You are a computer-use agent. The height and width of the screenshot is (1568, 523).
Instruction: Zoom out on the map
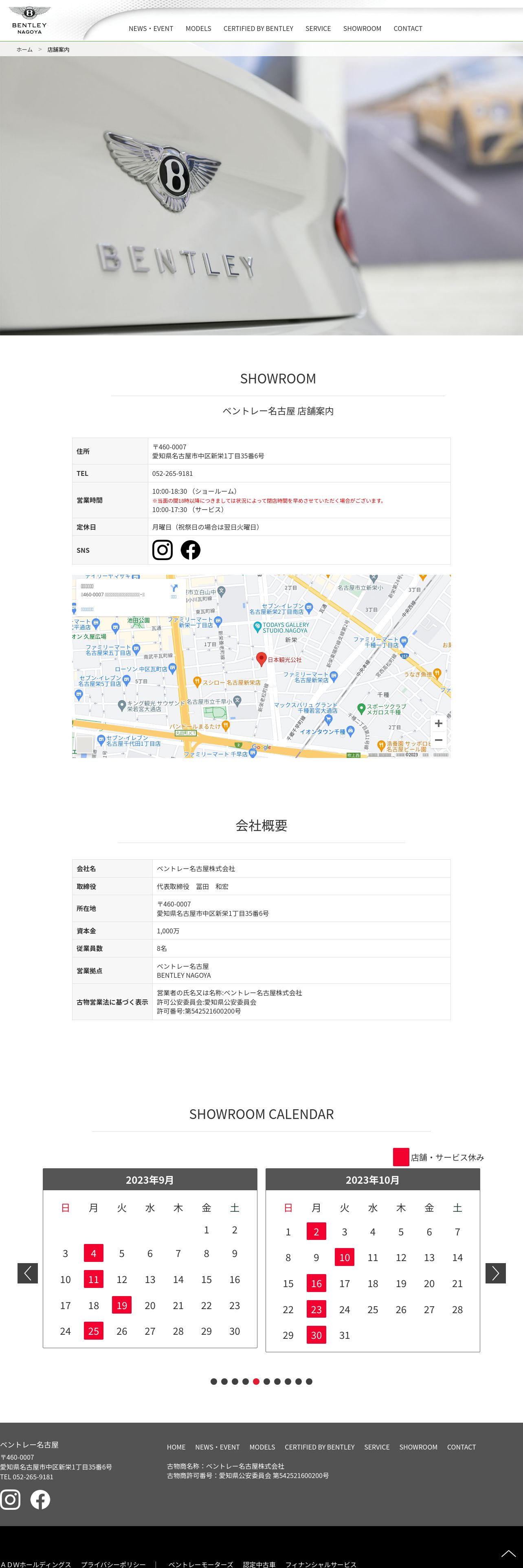point(438,740)
